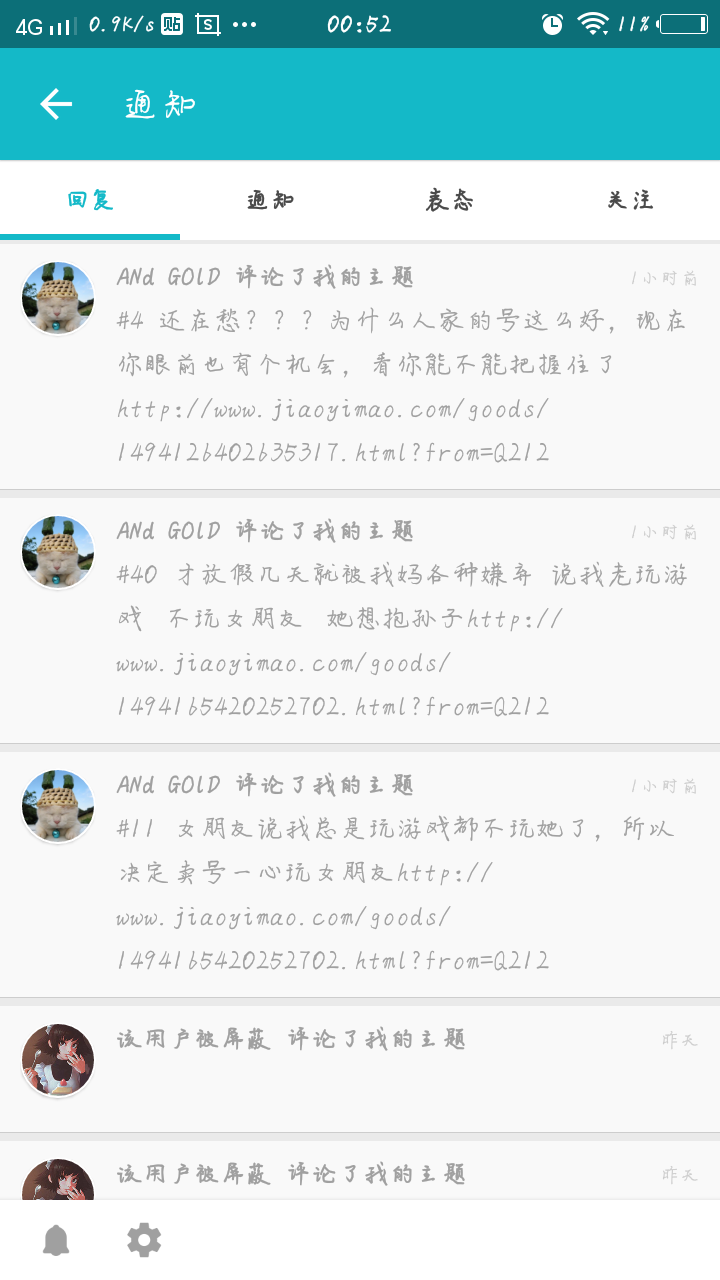Select the 回复 tab
Image resolution: width=720 pixels, height=1280 pixels.
pos(90,200)
